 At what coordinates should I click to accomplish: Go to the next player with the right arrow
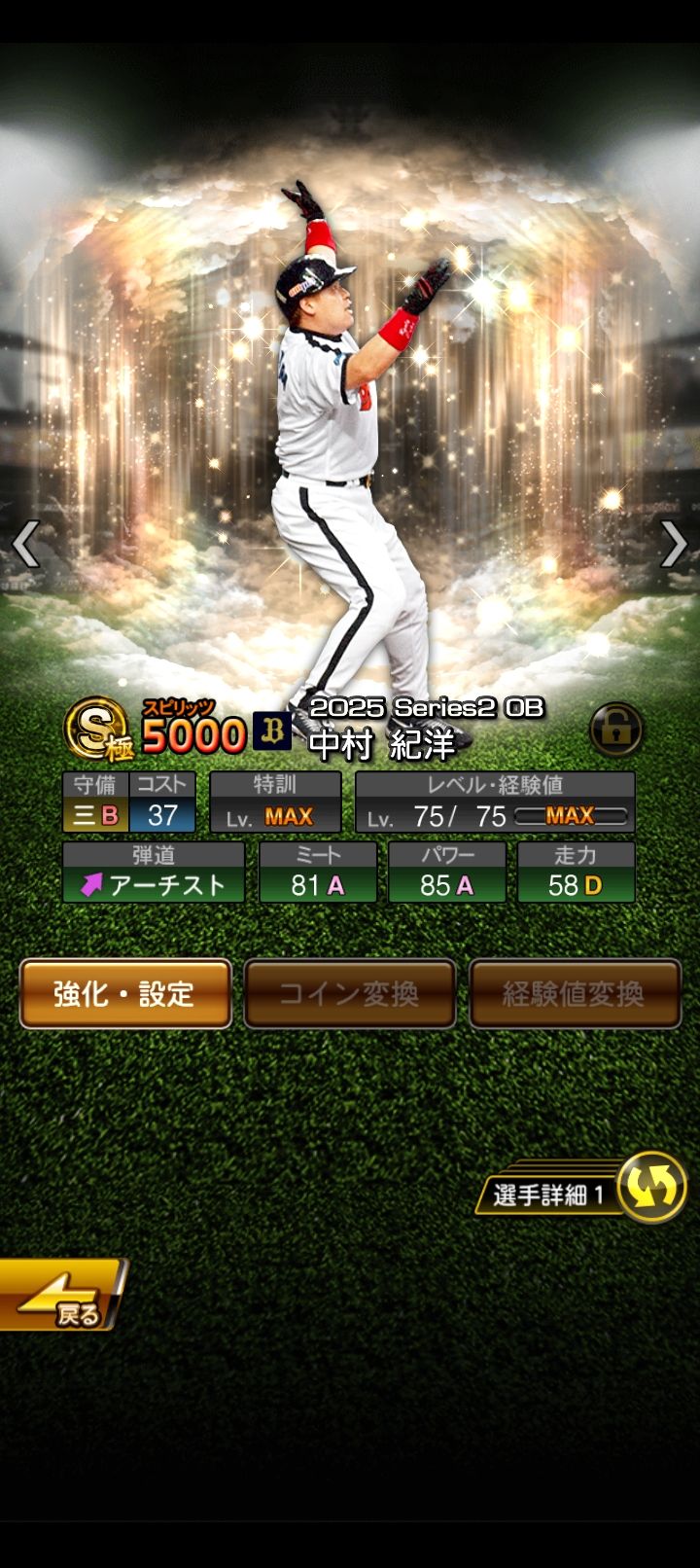click(x=674, y=544)
